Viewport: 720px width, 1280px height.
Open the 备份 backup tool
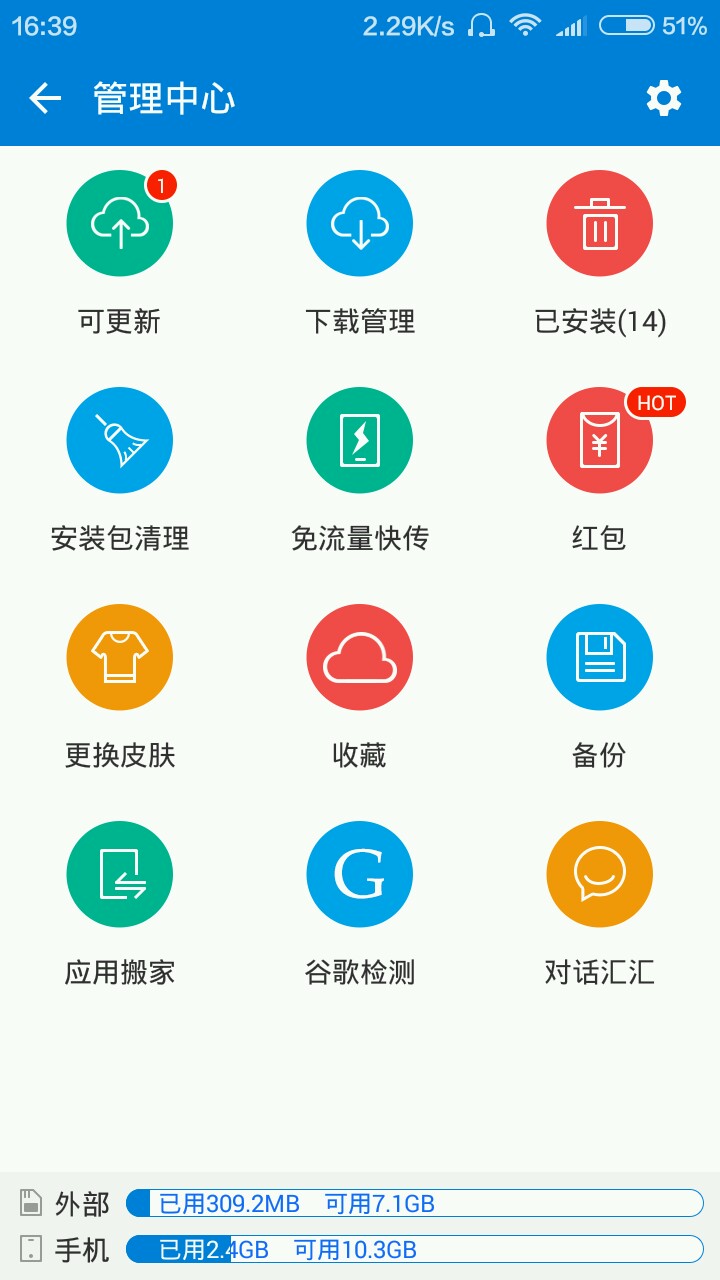pos(600,658)
